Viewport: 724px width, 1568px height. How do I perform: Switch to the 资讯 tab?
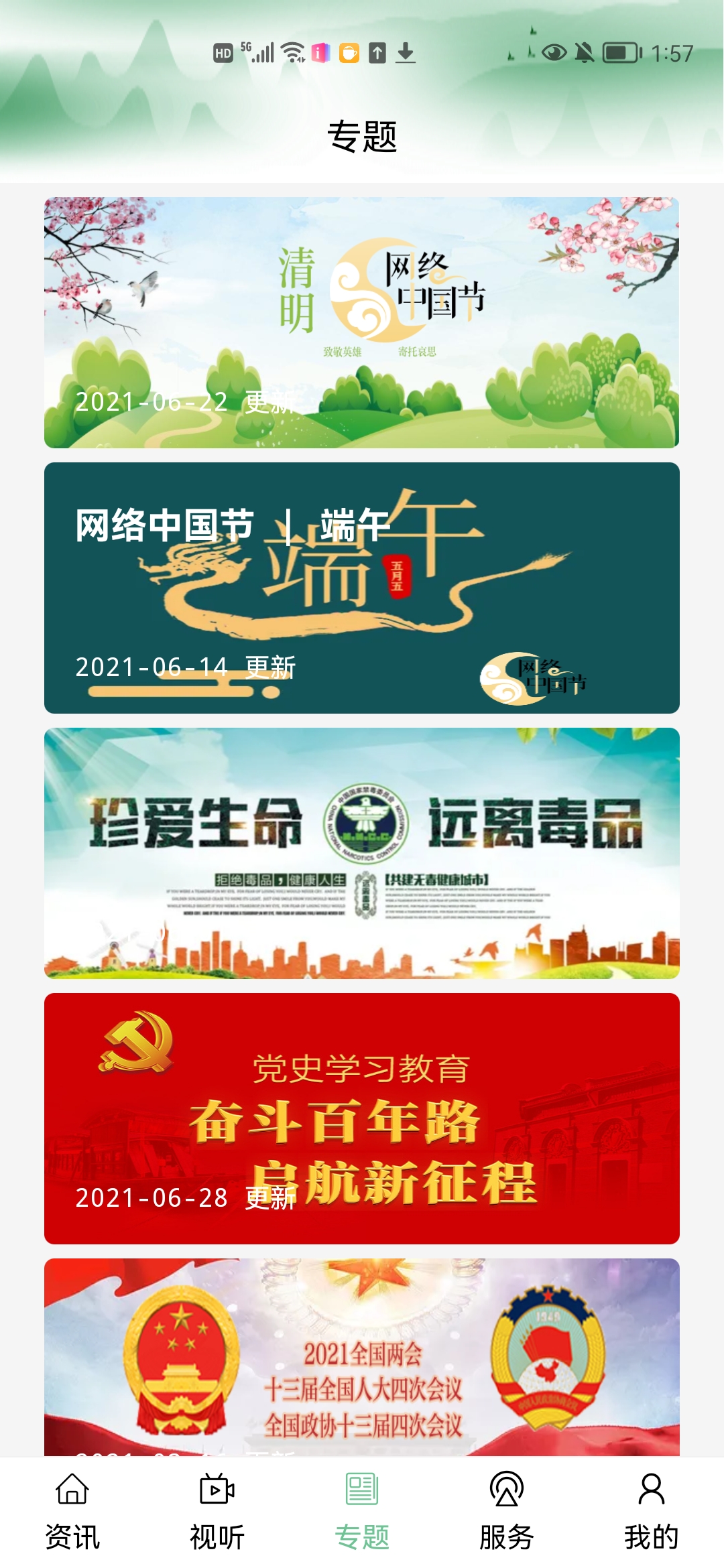72,1512
